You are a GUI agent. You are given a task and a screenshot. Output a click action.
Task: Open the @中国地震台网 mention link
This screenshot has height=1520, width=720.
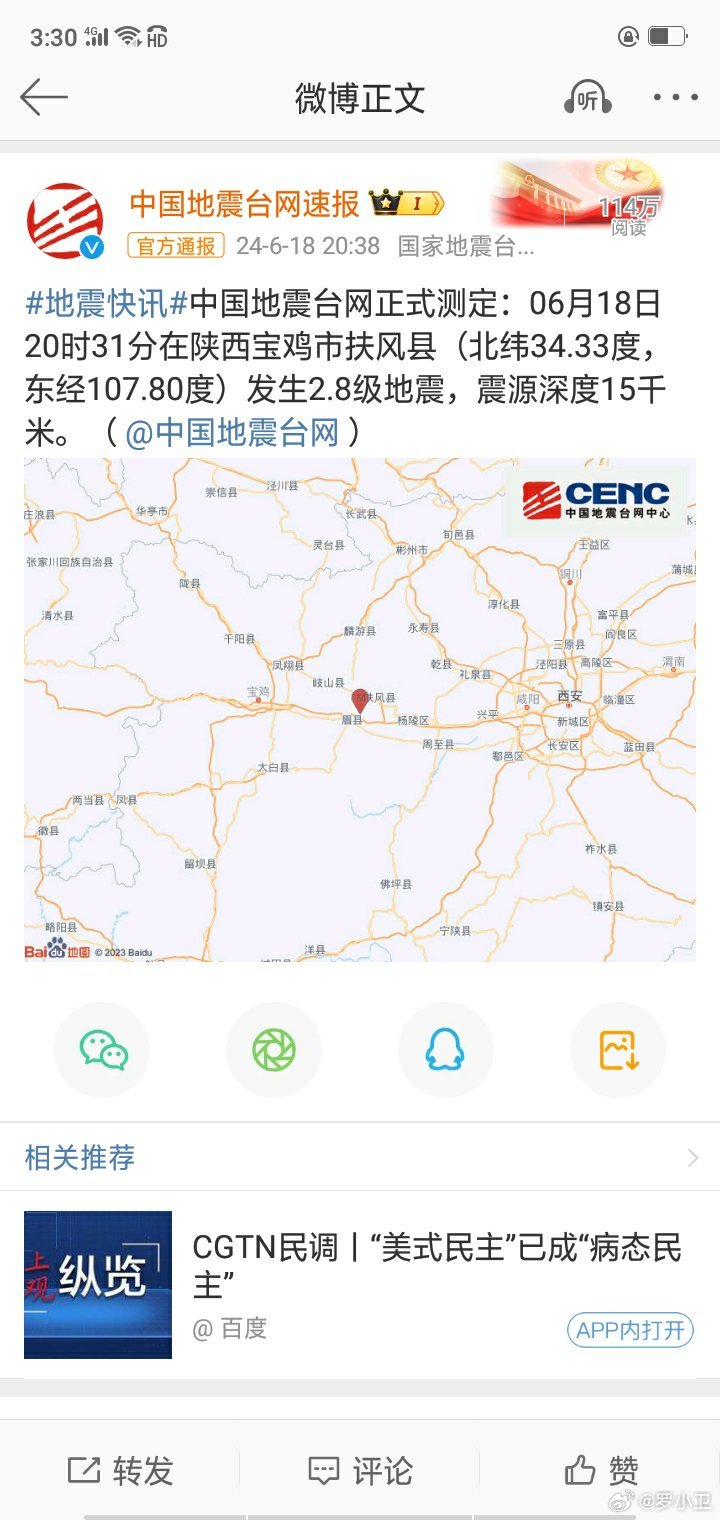[x=232, y=433]
